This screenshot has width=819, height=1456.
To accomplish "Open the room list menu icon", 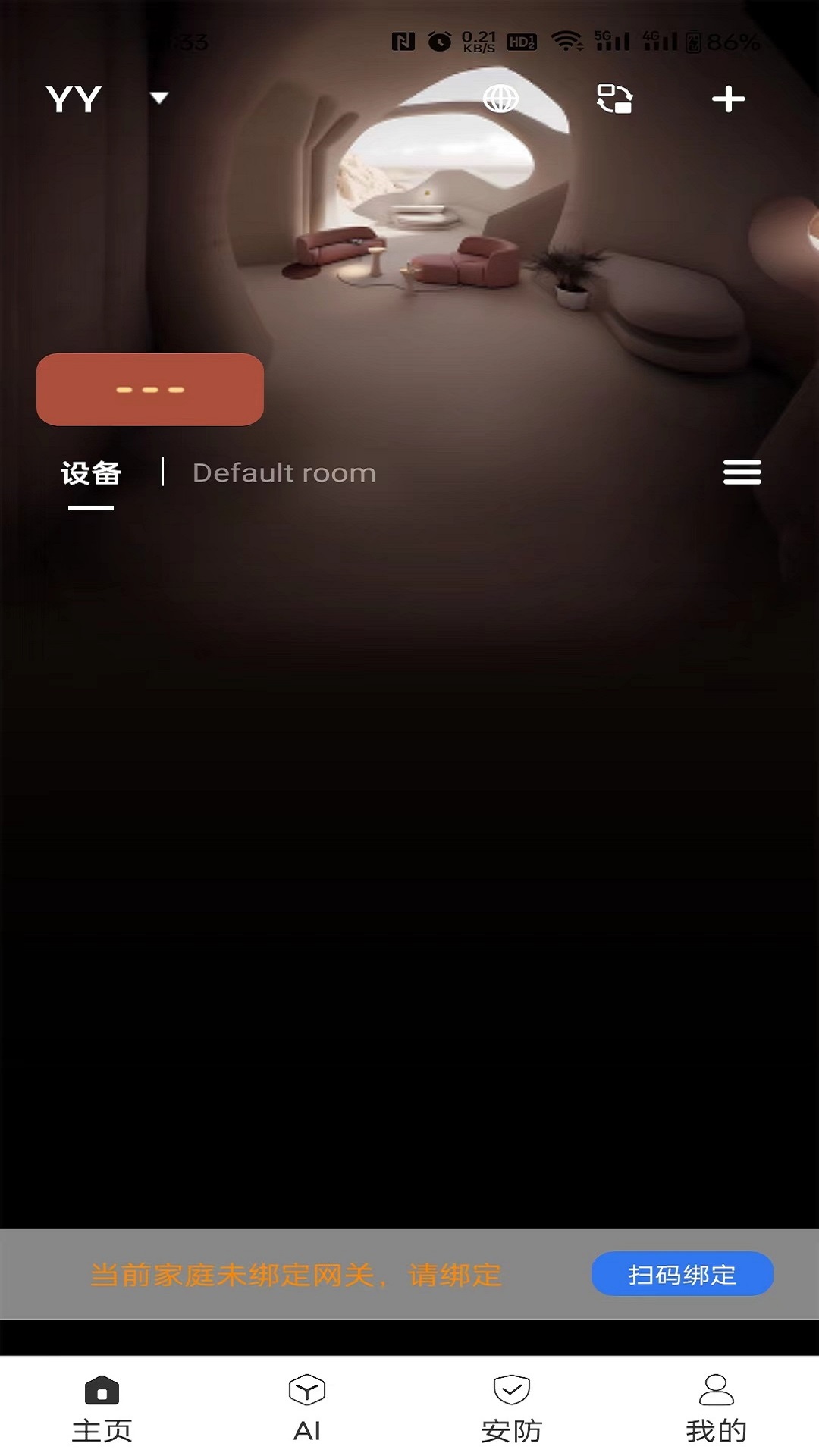I will (742, 472).
